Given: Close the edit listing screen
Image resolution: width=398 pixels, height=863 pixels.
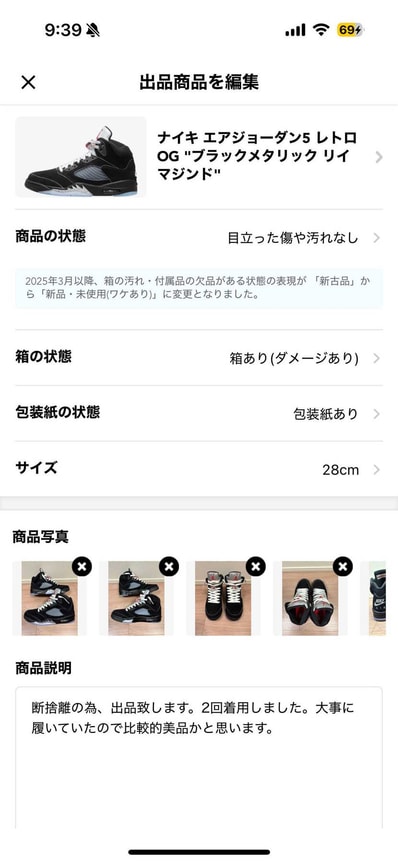Looking at the screenshot, I should (x=28, y=83).
